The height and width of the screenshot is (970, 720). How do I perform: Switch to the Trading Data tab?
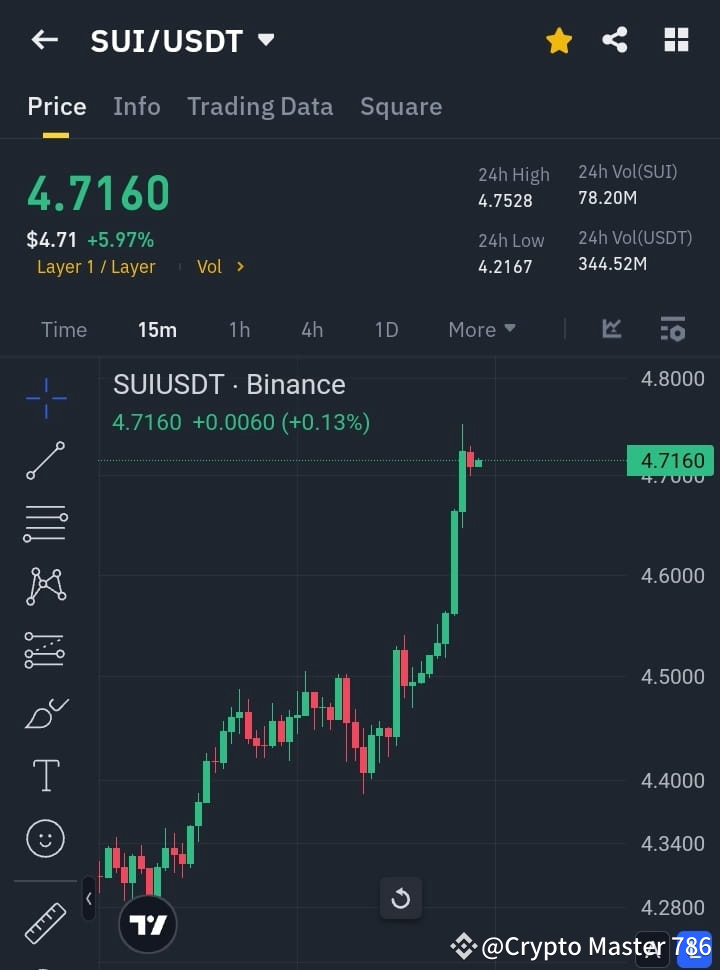(x=260, y=106)
